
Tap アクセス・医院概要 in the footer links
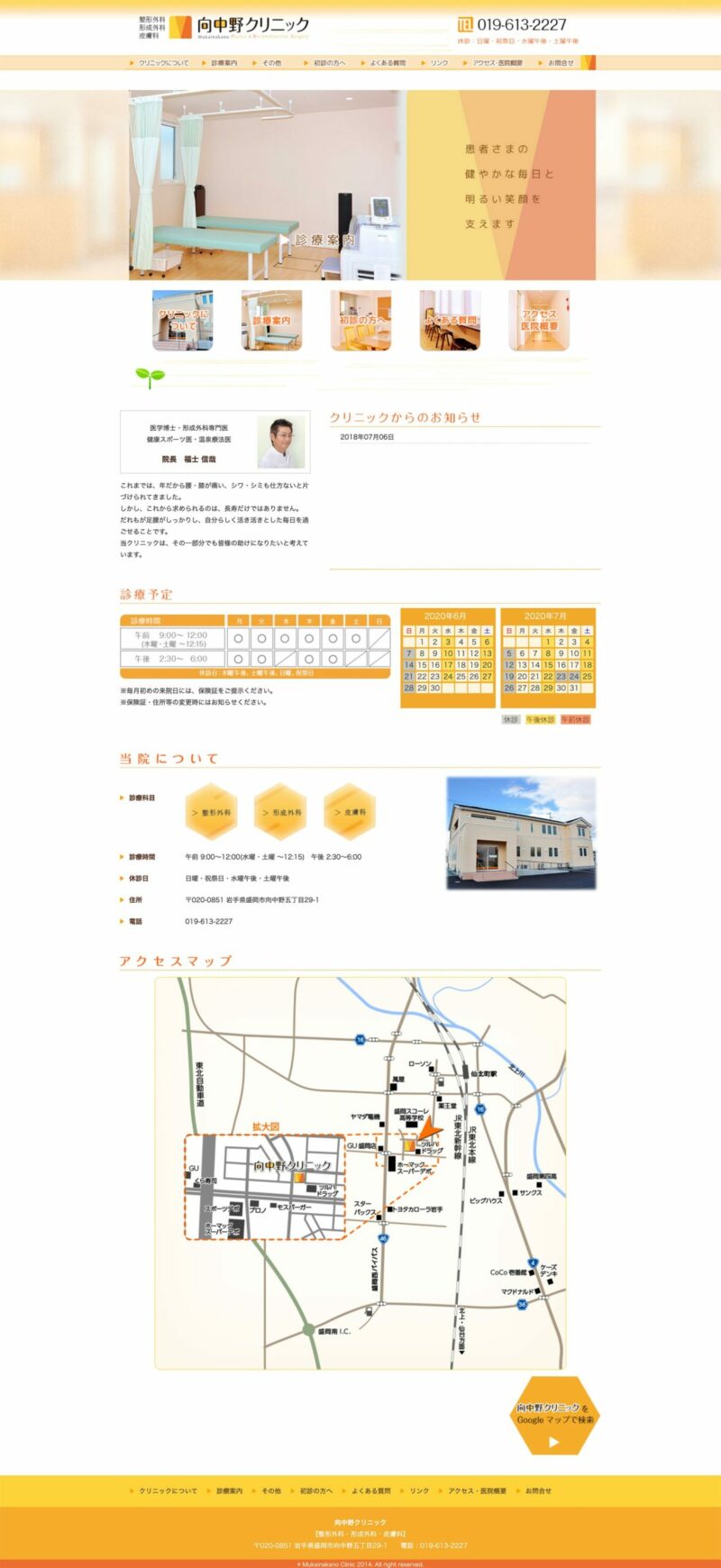pyautogui.click(x=477, y=1491)
